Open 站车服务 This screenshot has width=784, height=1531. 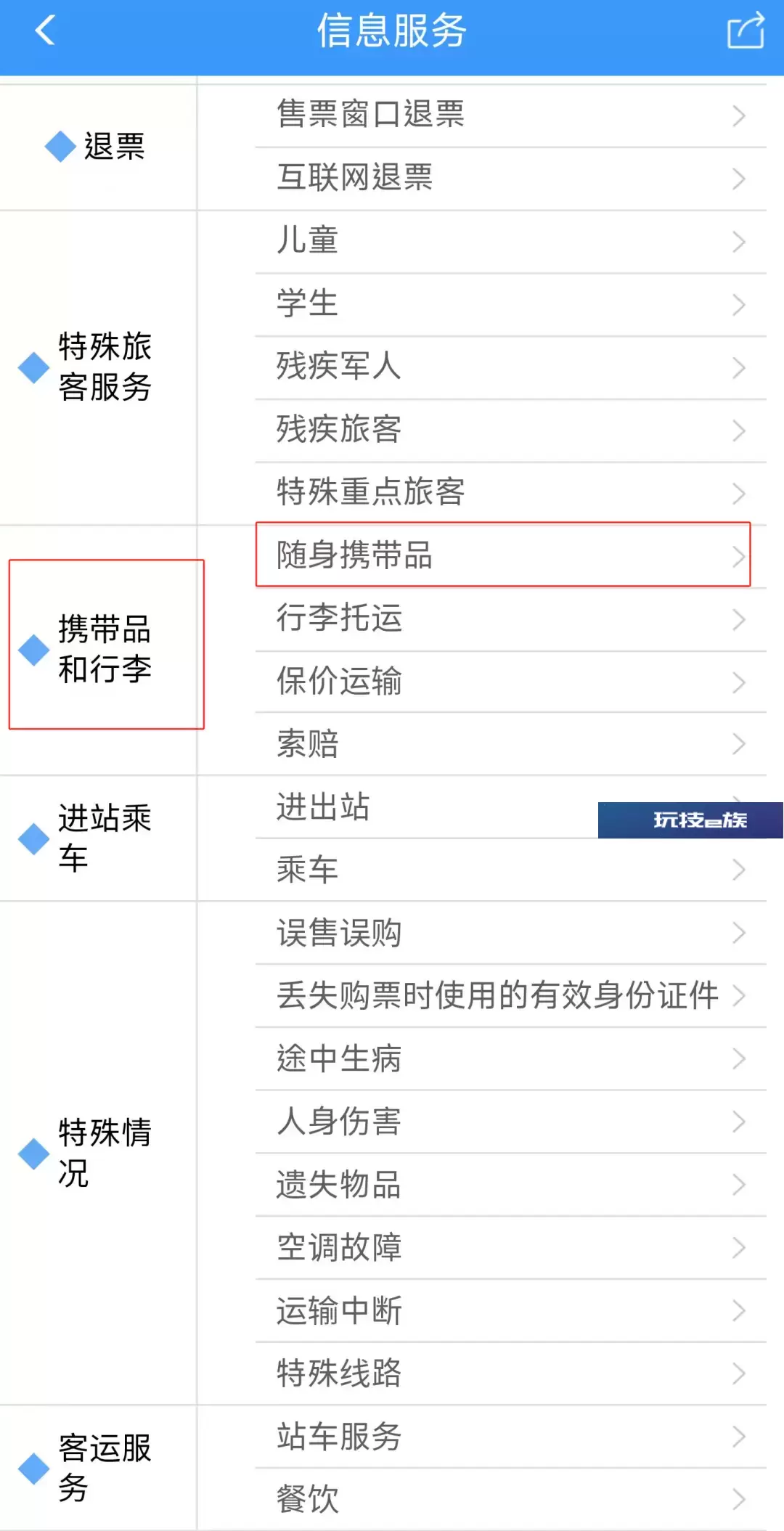[x=511, y=1437]
